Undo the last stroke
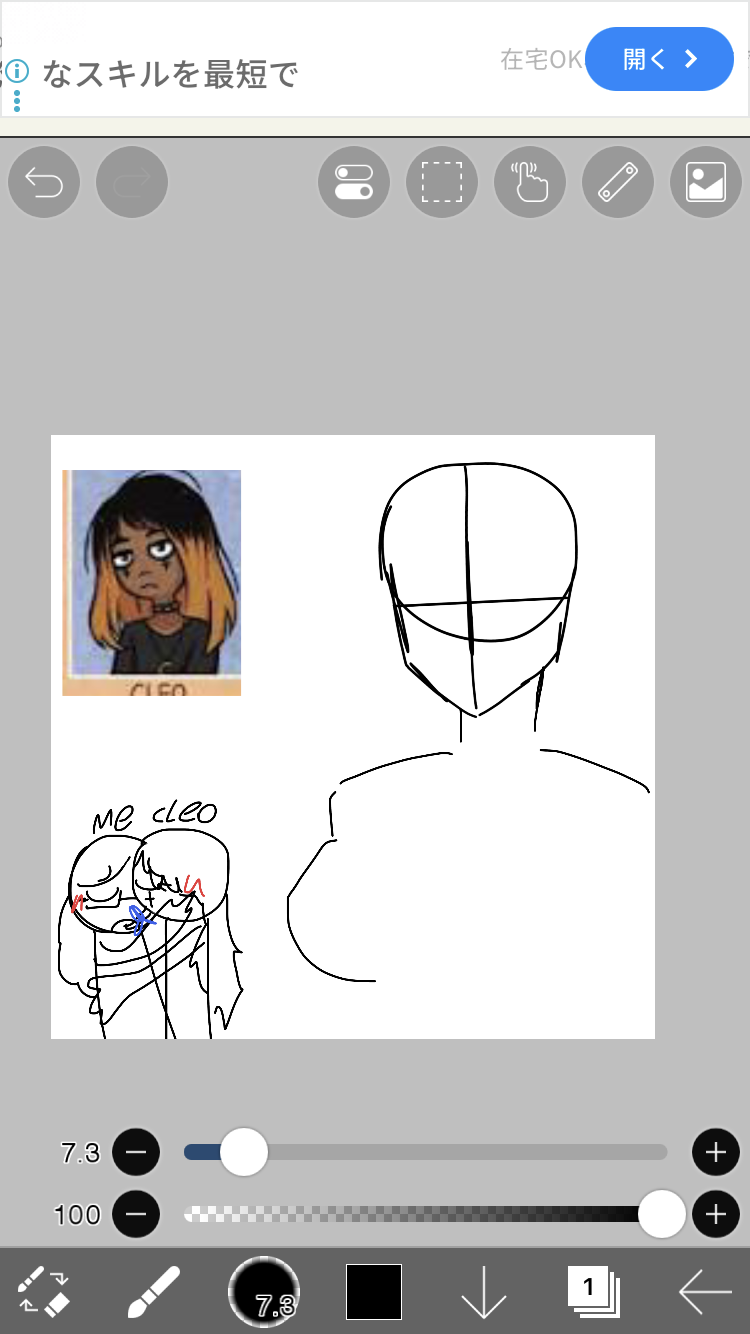 click(x=44, y=182)
